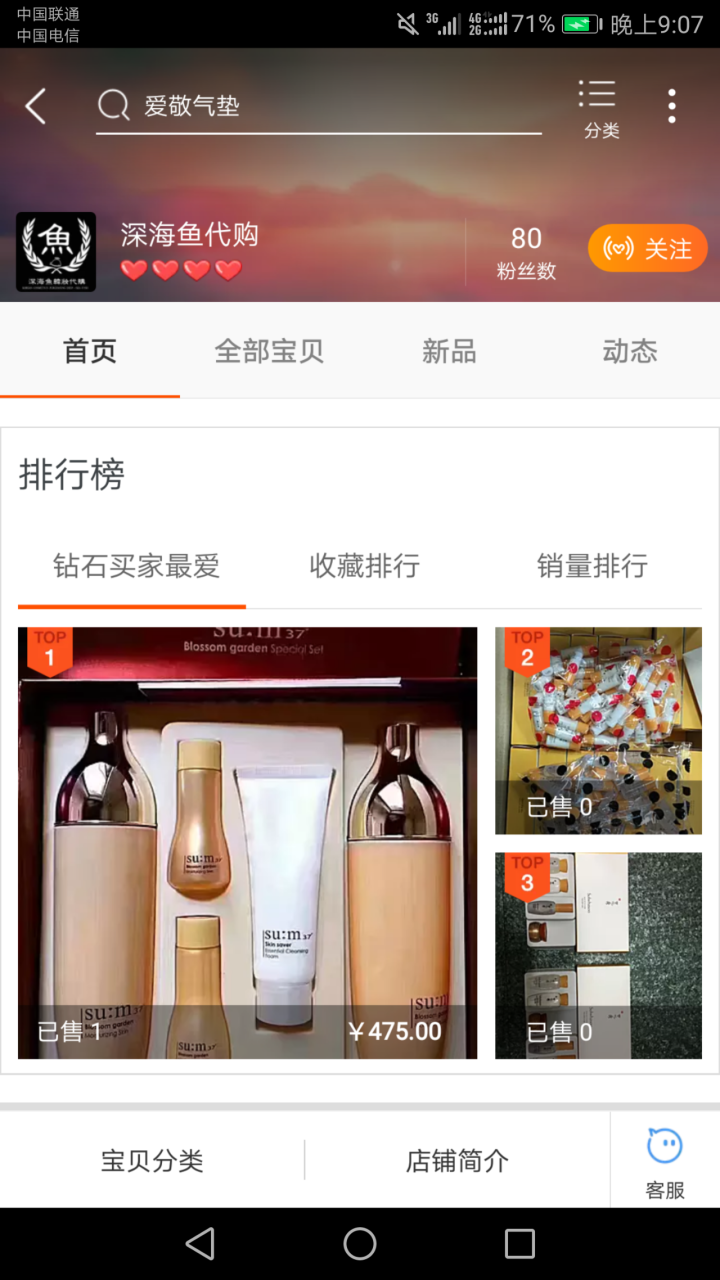Screen dimensions: 720x1280
Task: Select the 钻石买家最爱 ranking tab
Action: pyautogui.click(x=136, y=566)
